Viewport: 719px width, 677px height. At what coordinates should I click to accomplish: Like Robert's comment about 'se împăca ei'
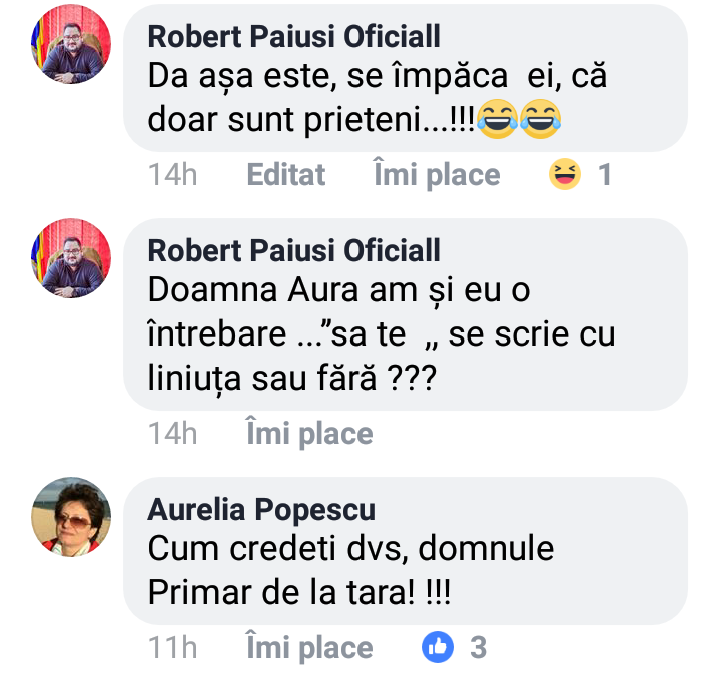coord(436,175)
